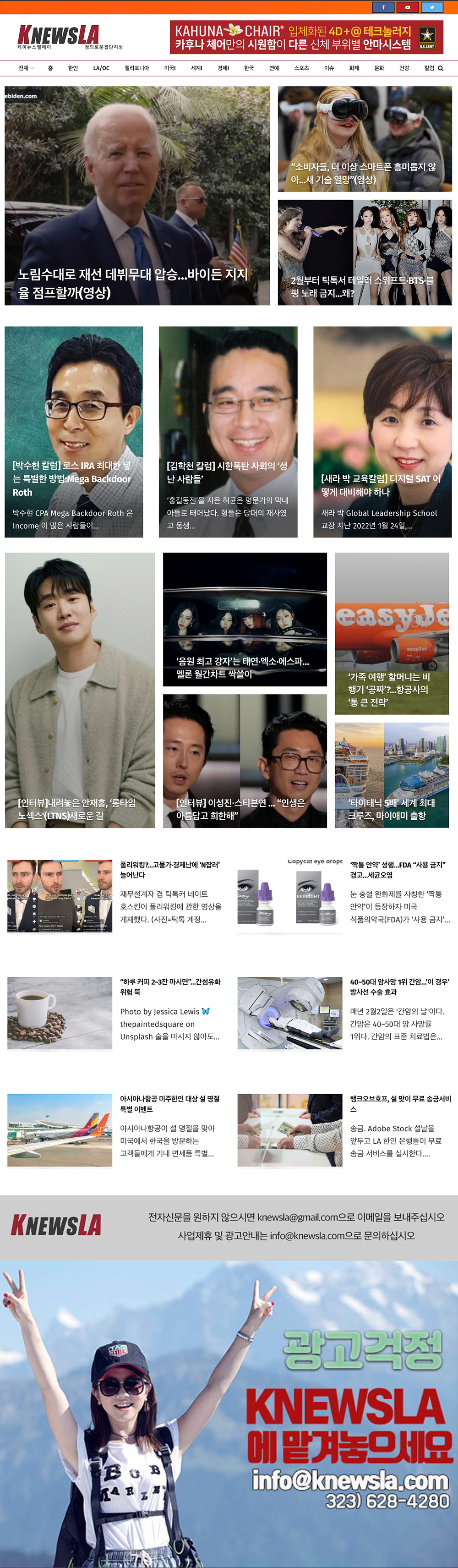
Task: Tap the search magnifier icon
Action: coord(440,68)
